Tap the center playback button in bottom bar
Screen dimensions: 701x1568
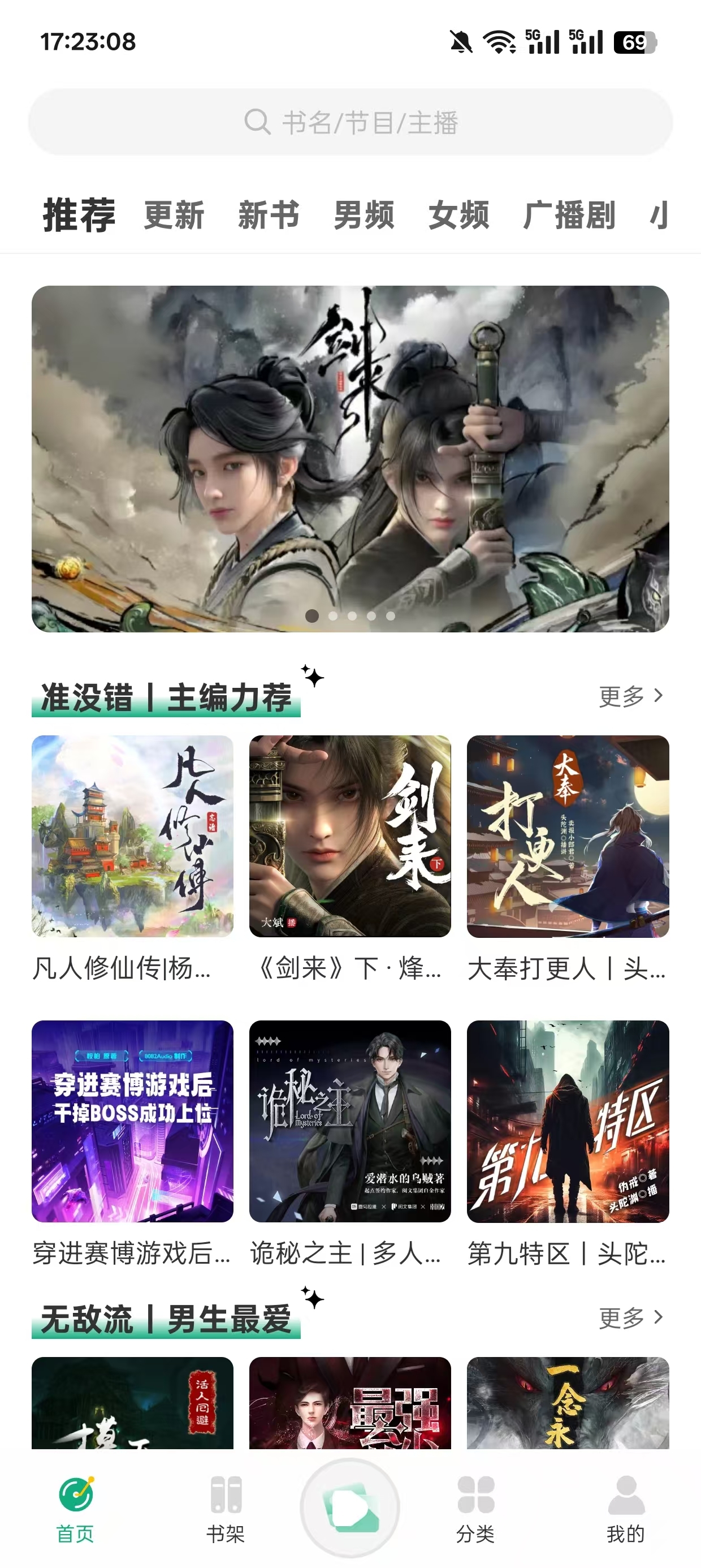point(350,1504)
